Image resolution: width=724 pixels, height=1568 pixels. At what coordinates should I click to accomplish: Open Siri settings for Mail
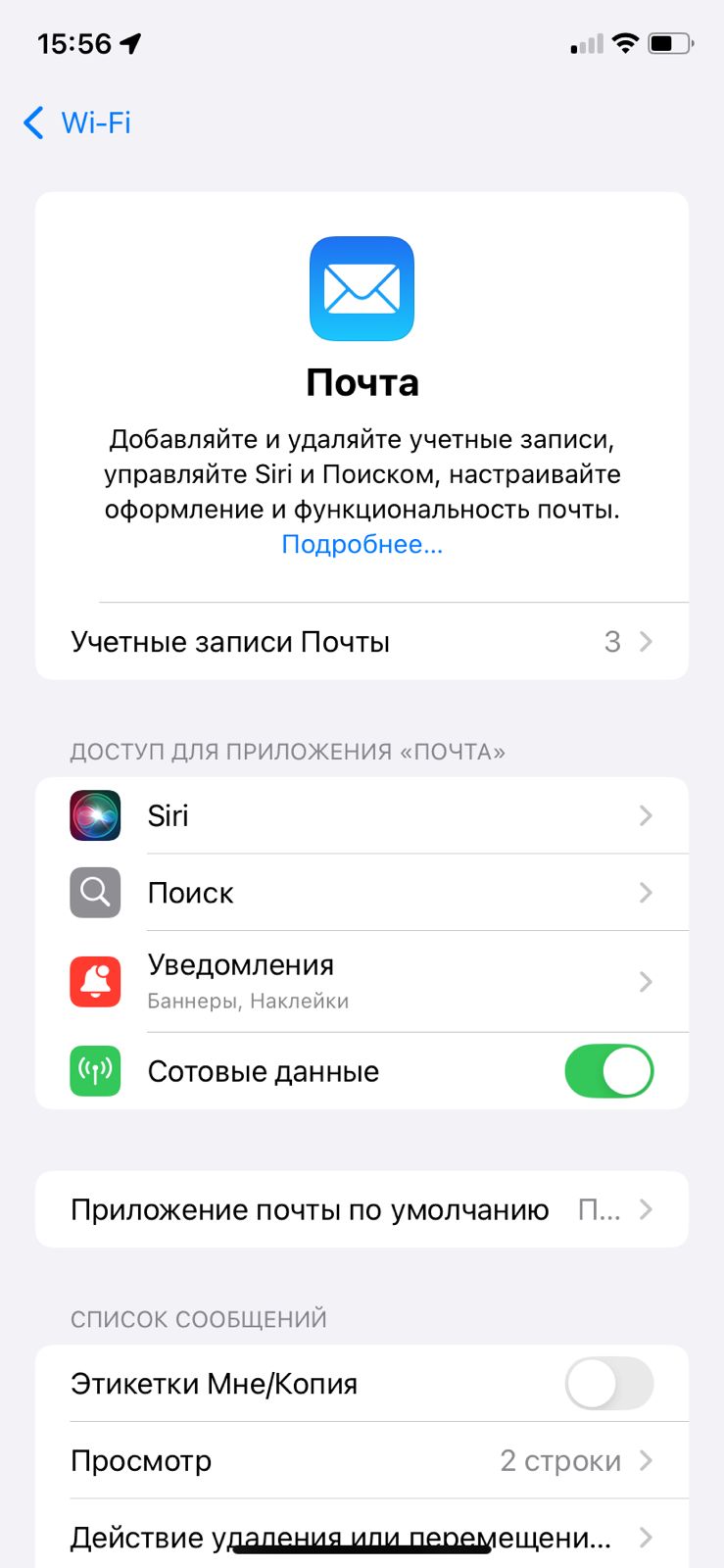[362, 815]
